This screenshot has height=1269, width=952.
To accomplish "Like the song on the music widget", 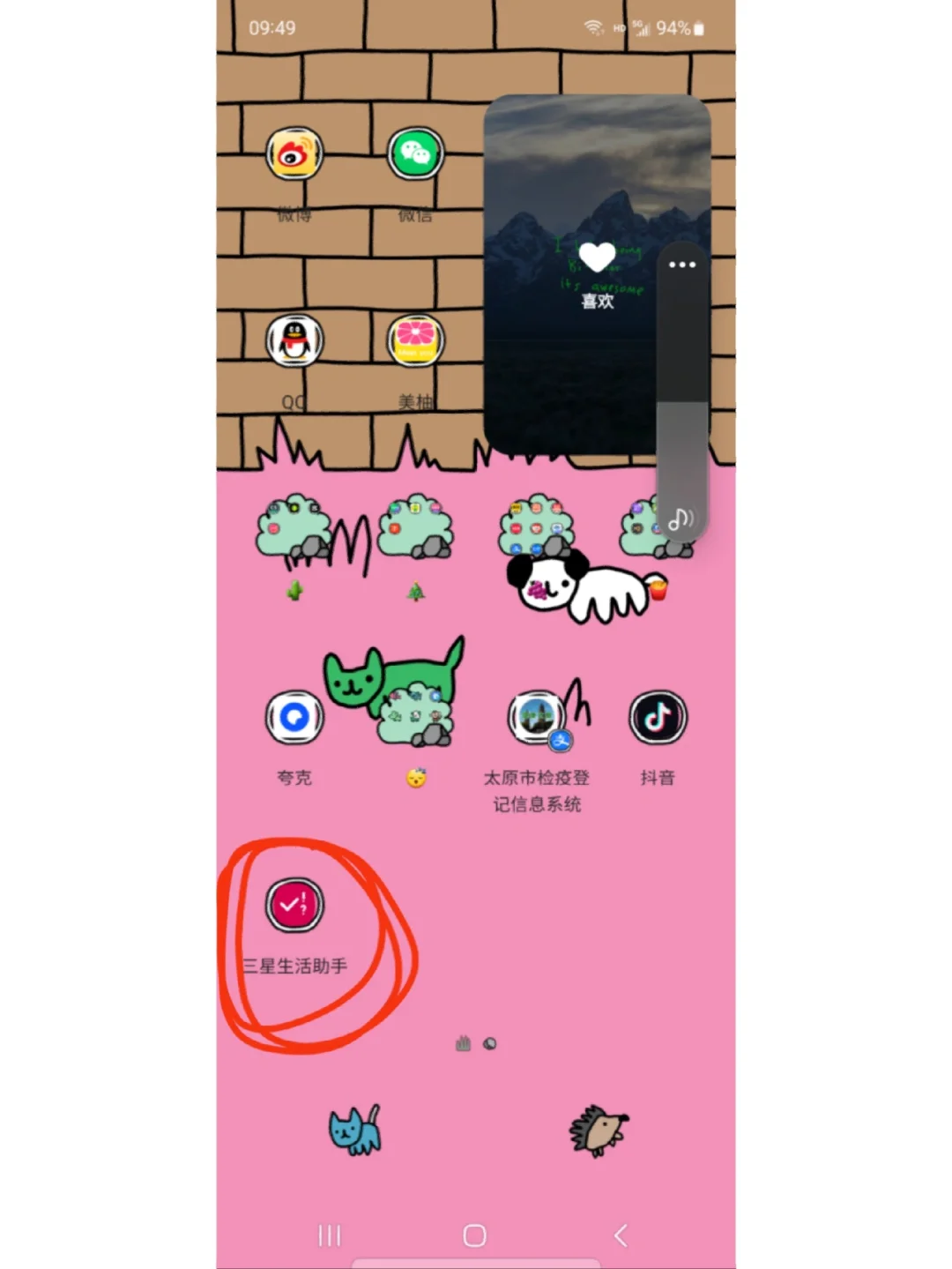I will click(x=597, y=258).
